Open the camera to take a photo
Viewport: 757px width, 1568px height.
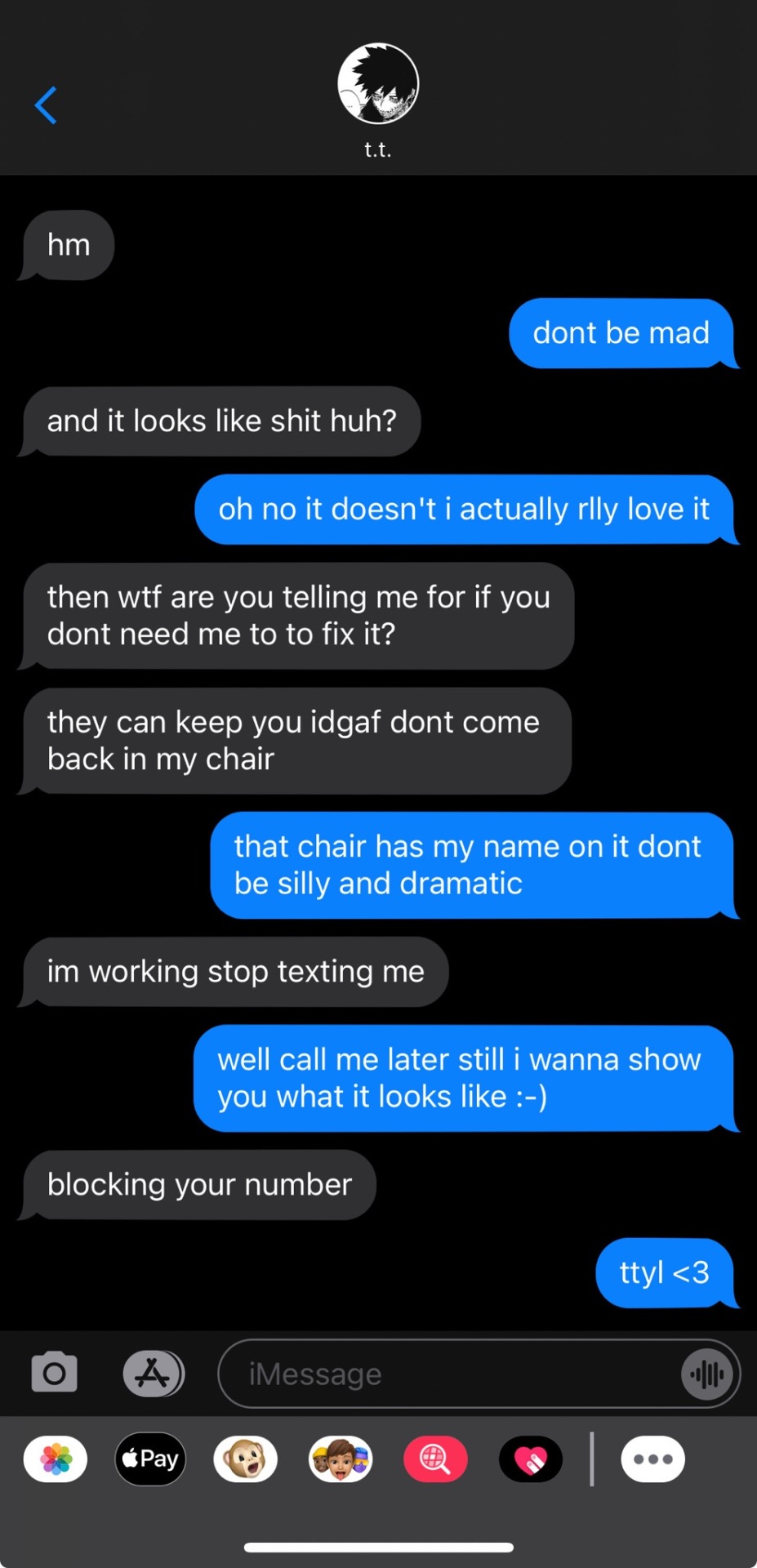55,1373
